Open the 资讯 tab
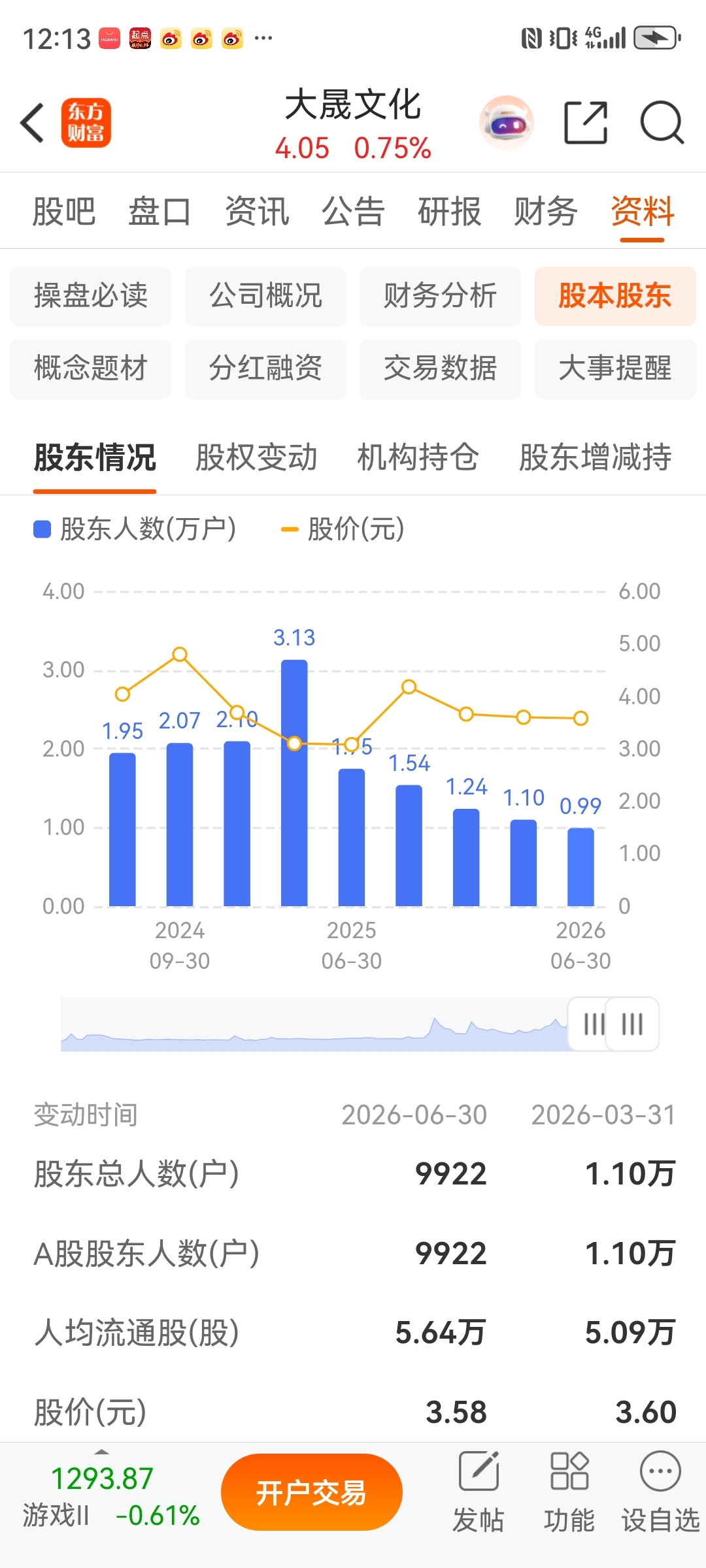 (x=257, y=211)
